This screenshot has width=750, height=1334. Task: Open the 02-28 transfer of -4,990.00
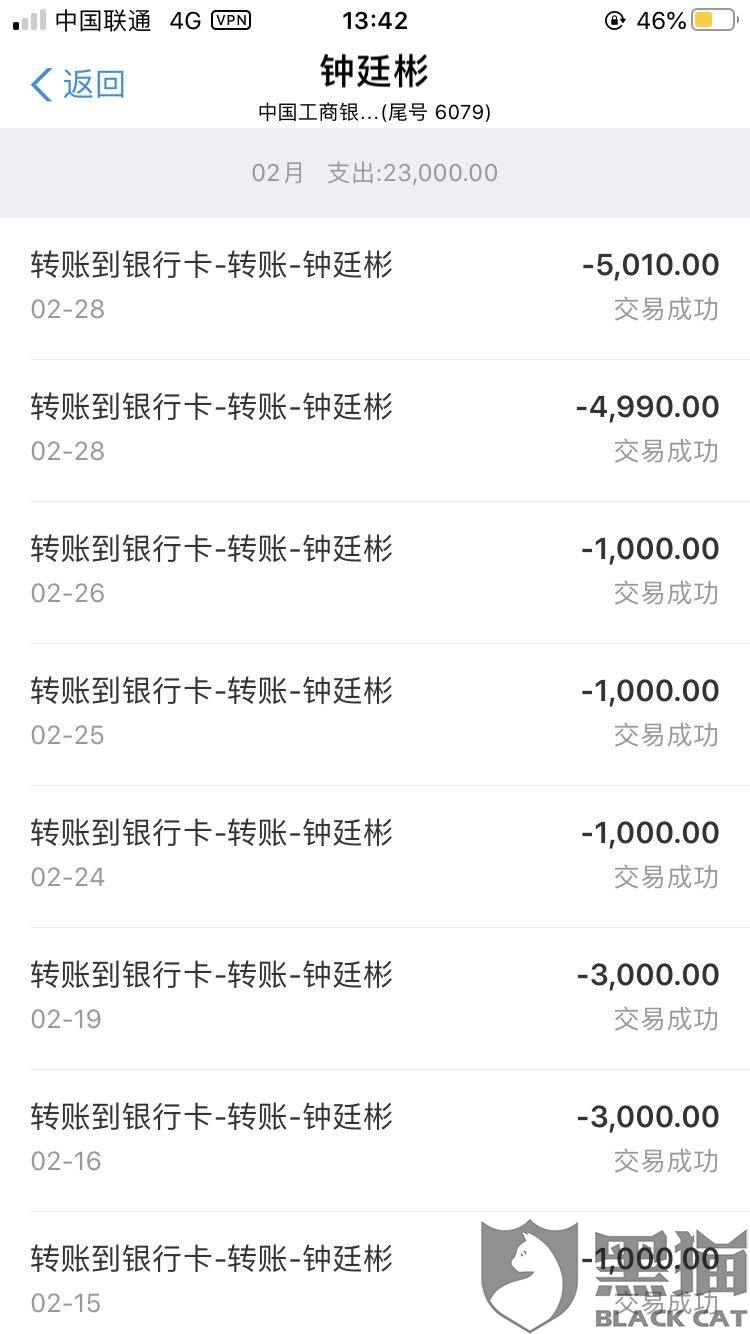[375, 429]
